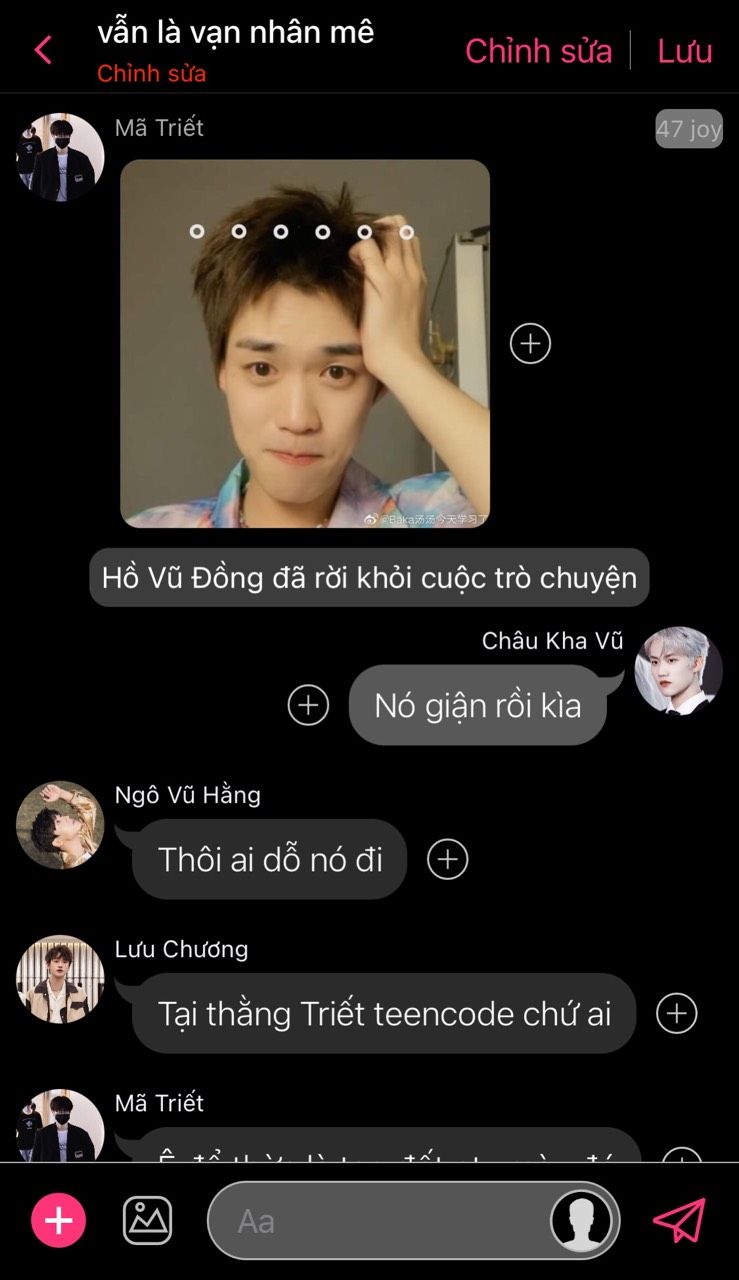This screenshot has height=1280, width=739.
Task: Tap the red Chỉnh sửa link under the title
Action: point(152,74)
